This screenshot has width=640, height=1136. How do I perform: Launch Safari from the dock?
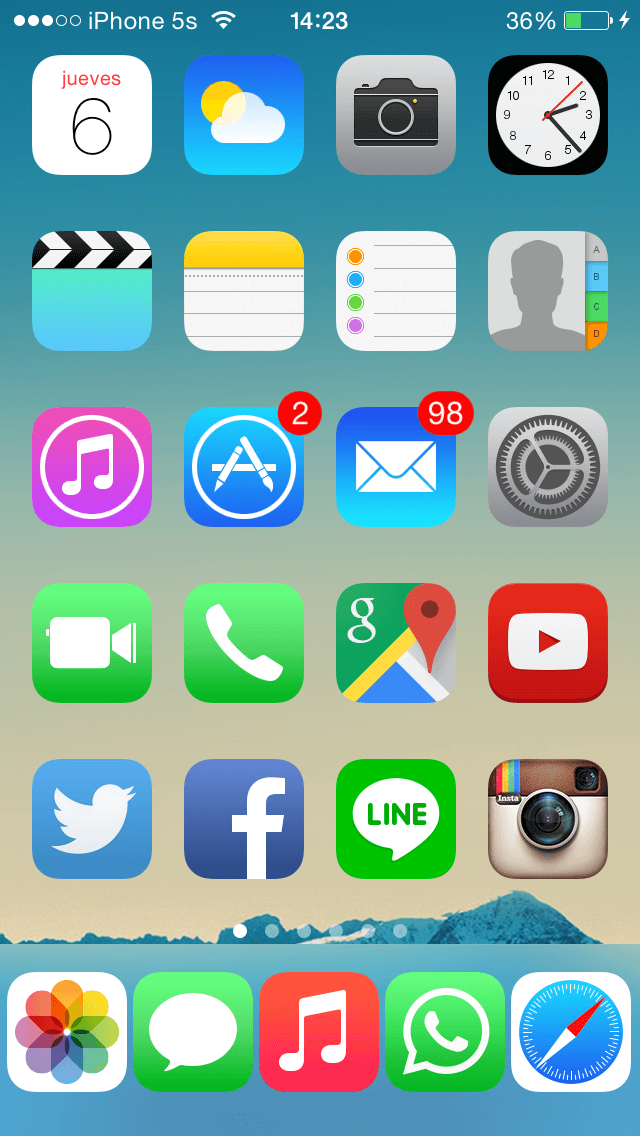571,1032
